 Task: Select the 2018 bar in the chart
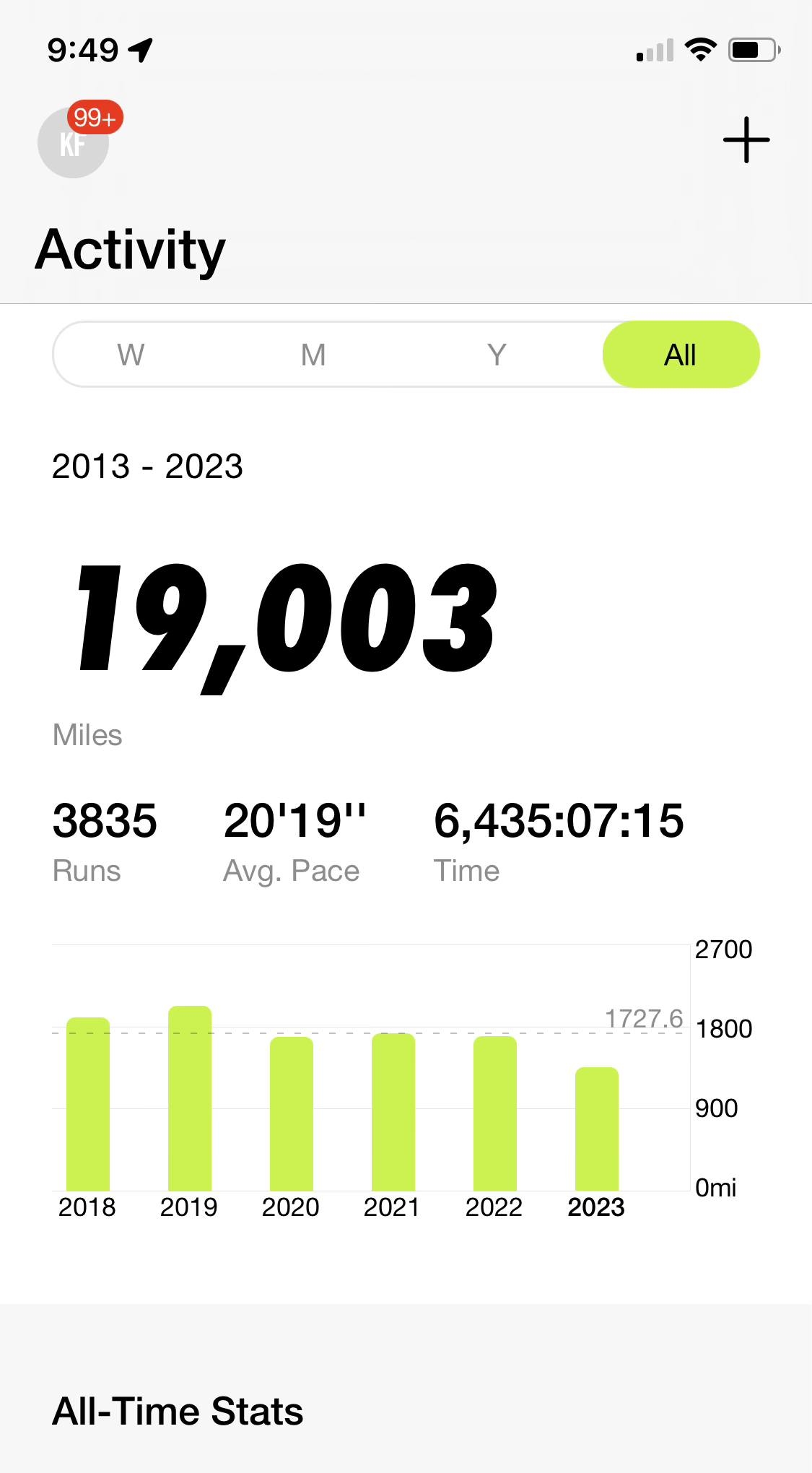[88, 1105]
